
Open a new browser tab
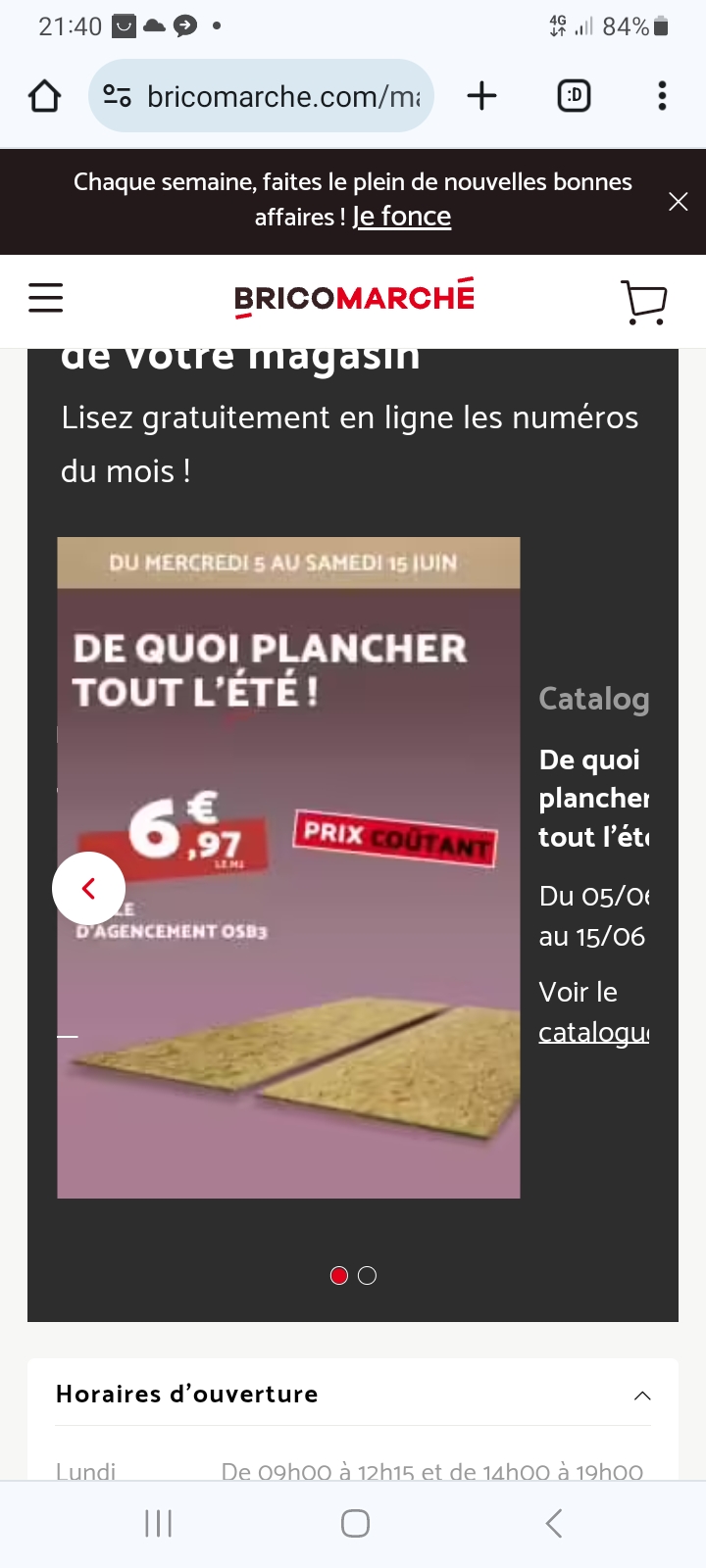481,96
